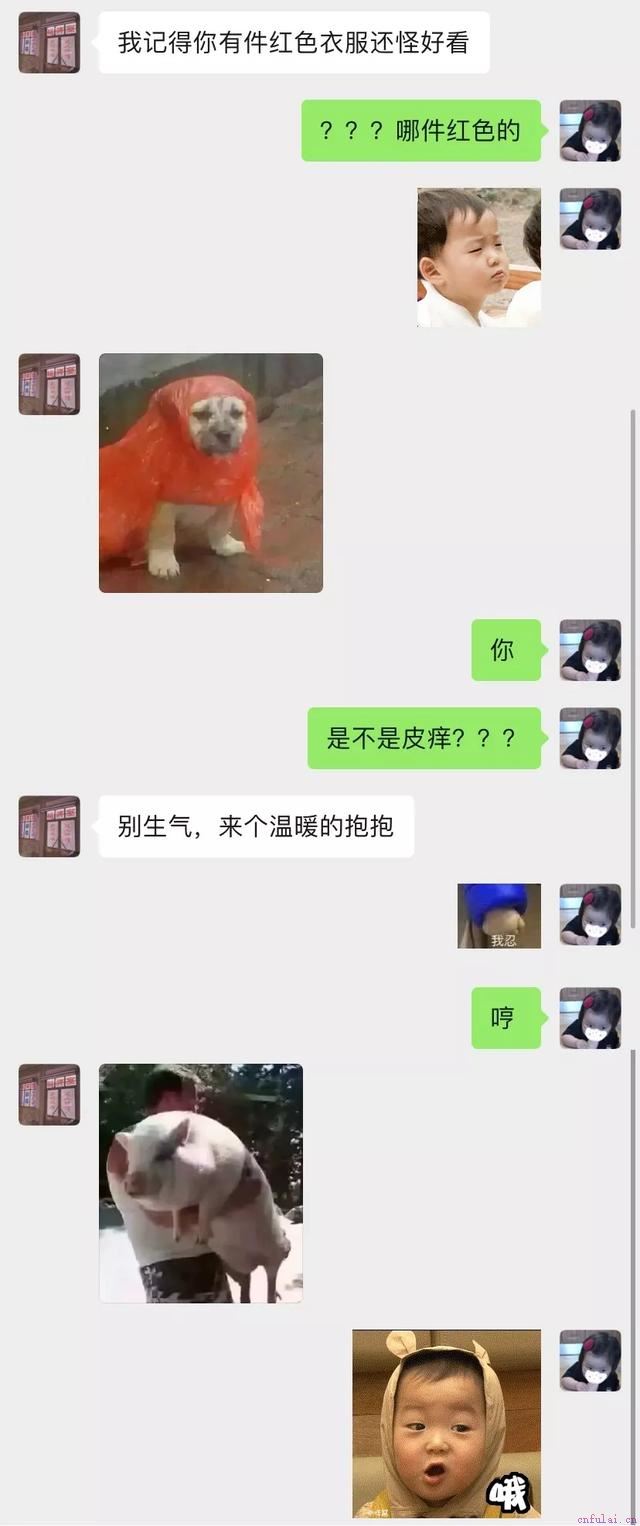
Task: Open the pouting boy sticker
Action: (478, 257)
